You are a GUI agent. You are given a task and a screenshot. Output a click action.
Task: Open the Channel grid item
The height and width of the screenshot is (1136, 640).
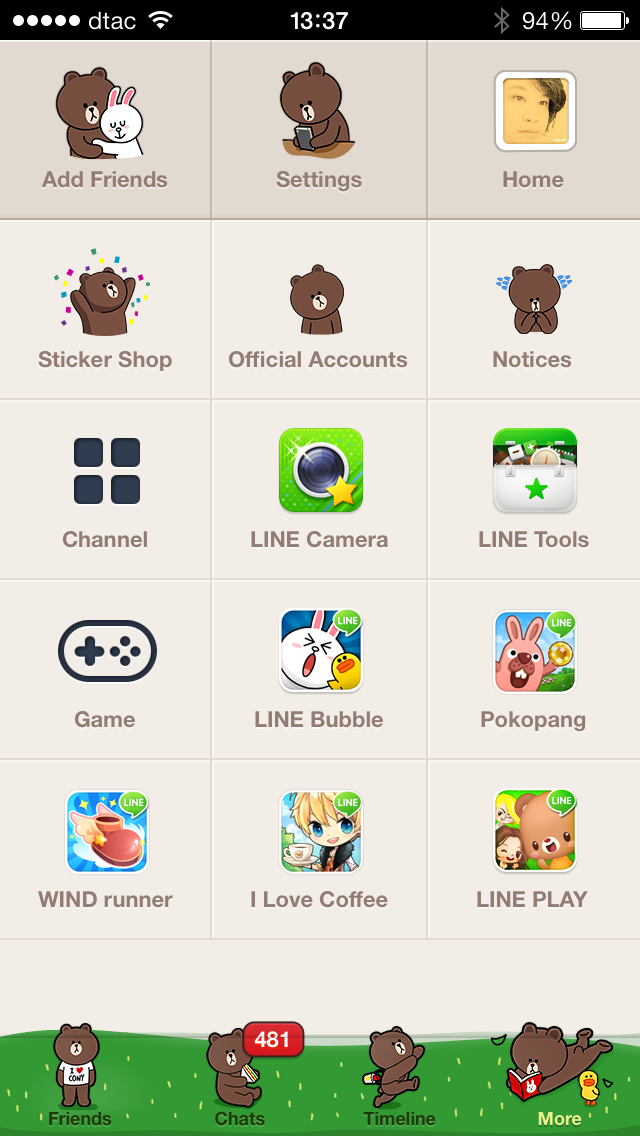click(x=105, y=490)
